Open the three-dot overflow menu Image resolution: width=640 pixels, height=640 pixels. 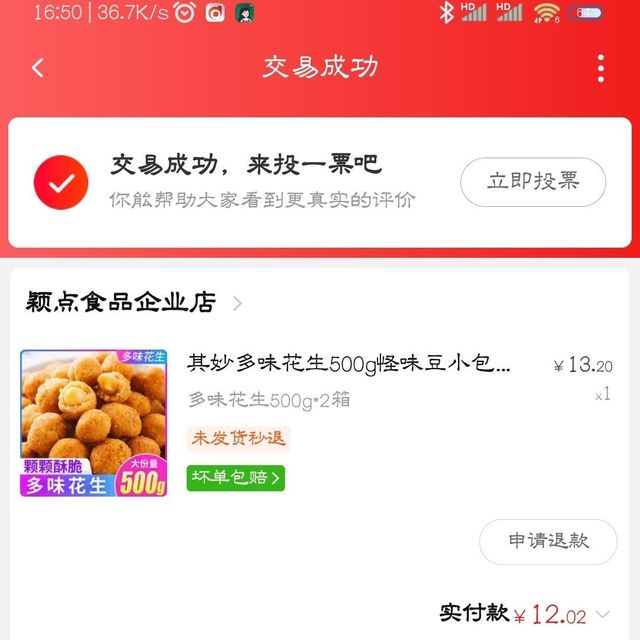[600, 68]
